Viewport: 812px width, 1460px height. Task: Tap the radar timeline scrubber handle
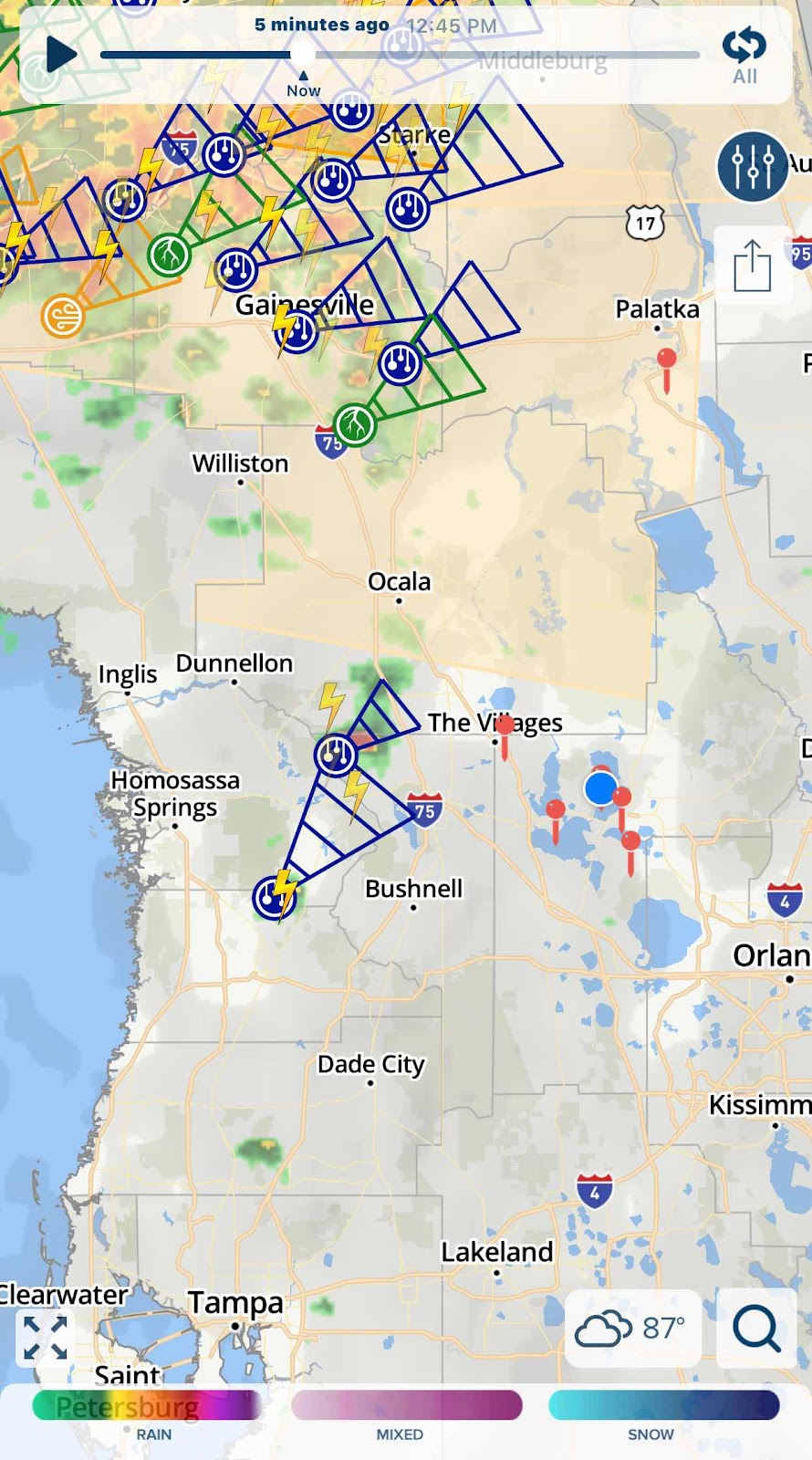[303, 55]
